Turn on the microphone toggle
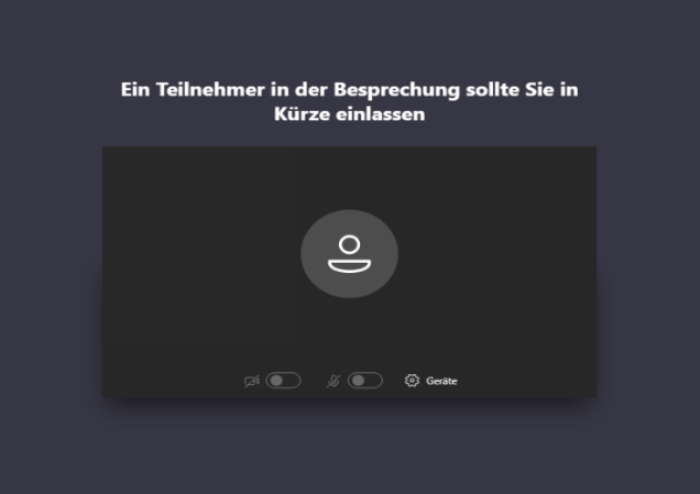The width and height of the screenshot is (700, 494). pos(364,380)
